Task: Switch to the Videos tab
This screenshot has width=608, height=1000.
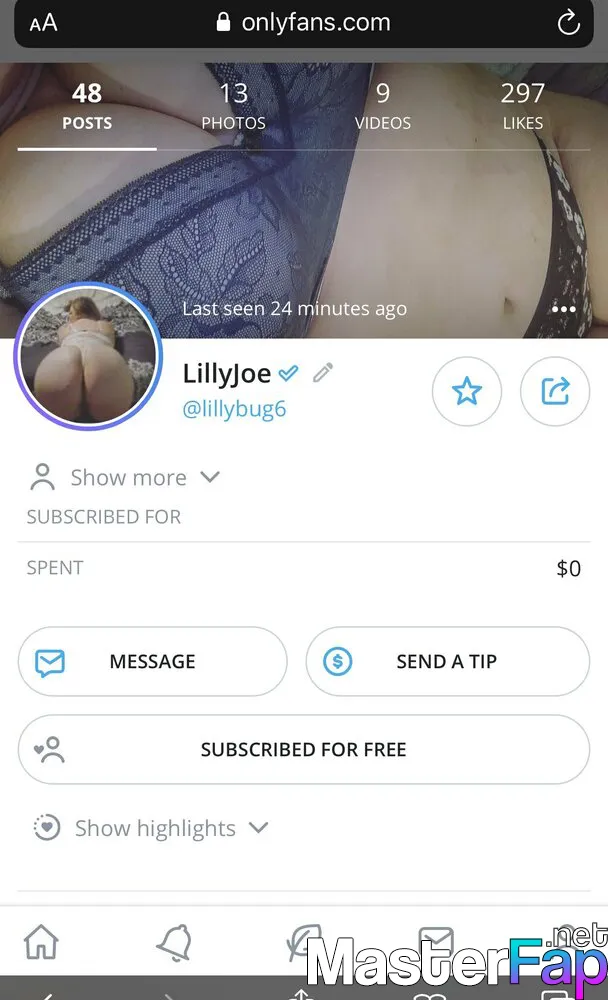Action: [383, 107]
